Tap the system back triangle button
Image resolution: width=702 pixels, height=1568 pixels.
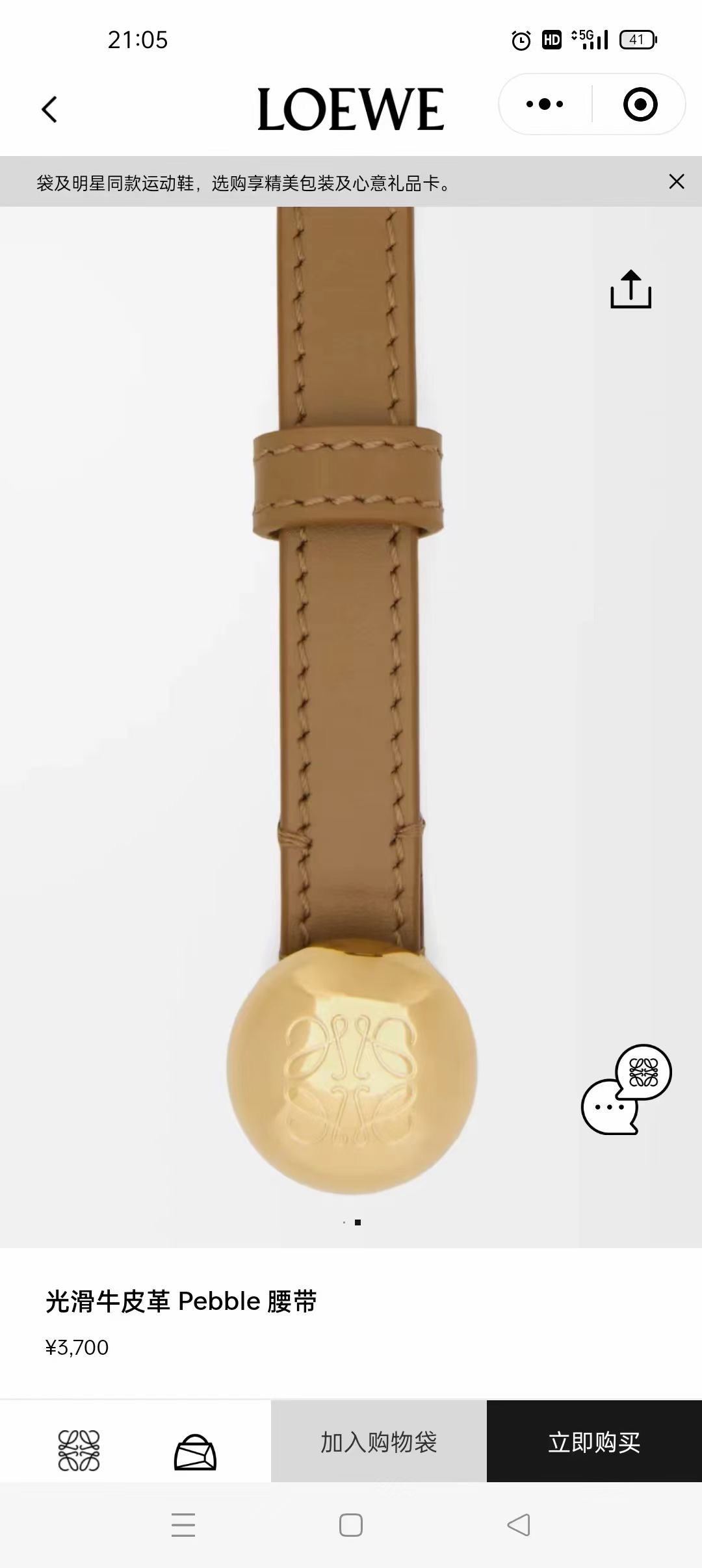click(519, 1524)
